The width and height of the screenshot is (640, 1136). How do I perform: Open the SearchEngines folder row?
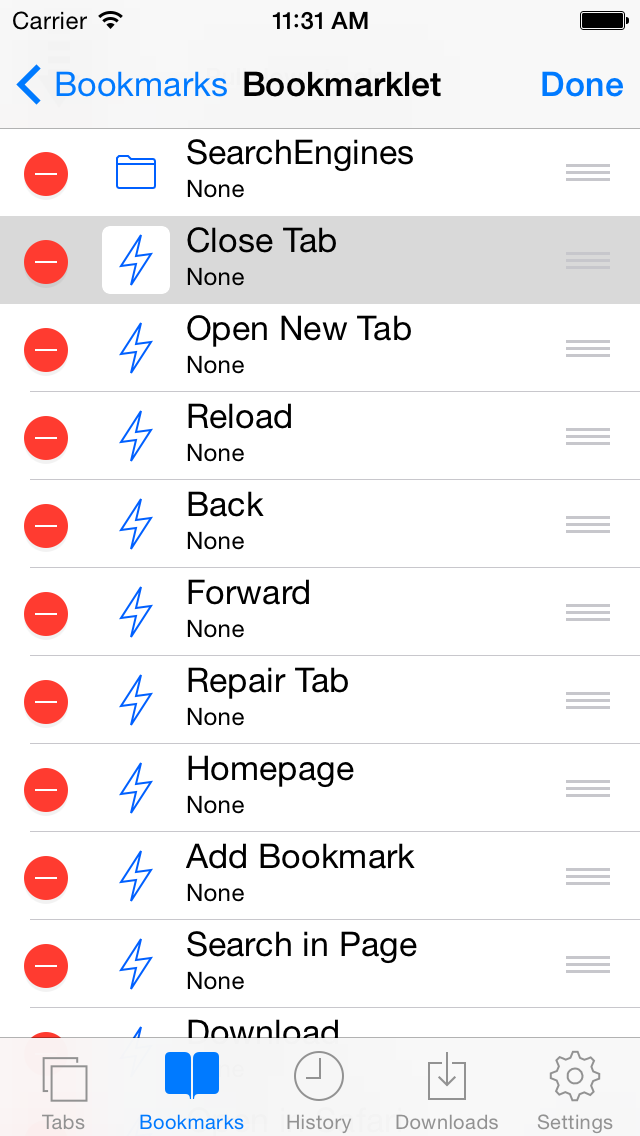pos(320,172)
